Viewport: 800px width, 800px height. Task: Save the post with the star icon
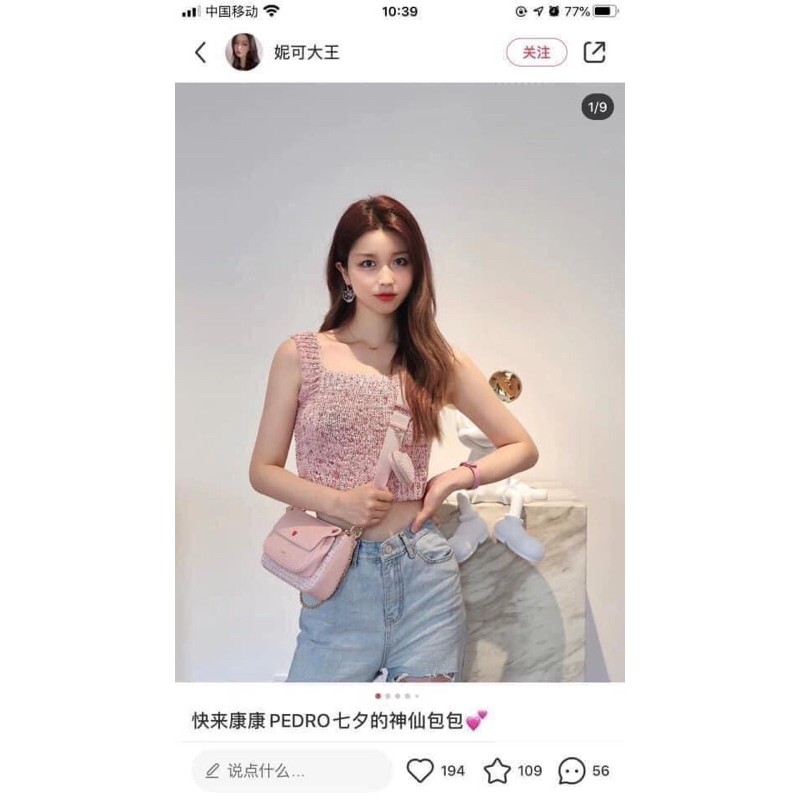(497, 771)
